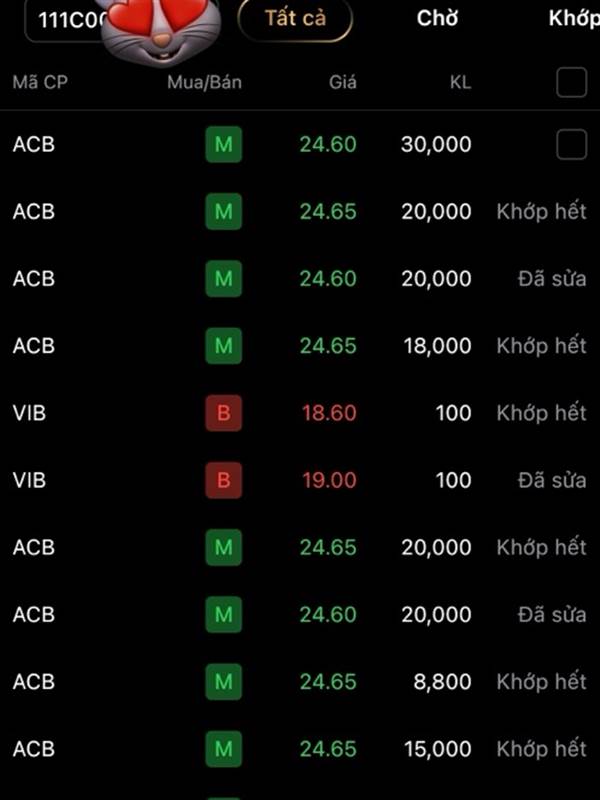Tick the select-all checkbox in the header
The height and width of the screenshot is (800, 600).
(x=571, y=83)
